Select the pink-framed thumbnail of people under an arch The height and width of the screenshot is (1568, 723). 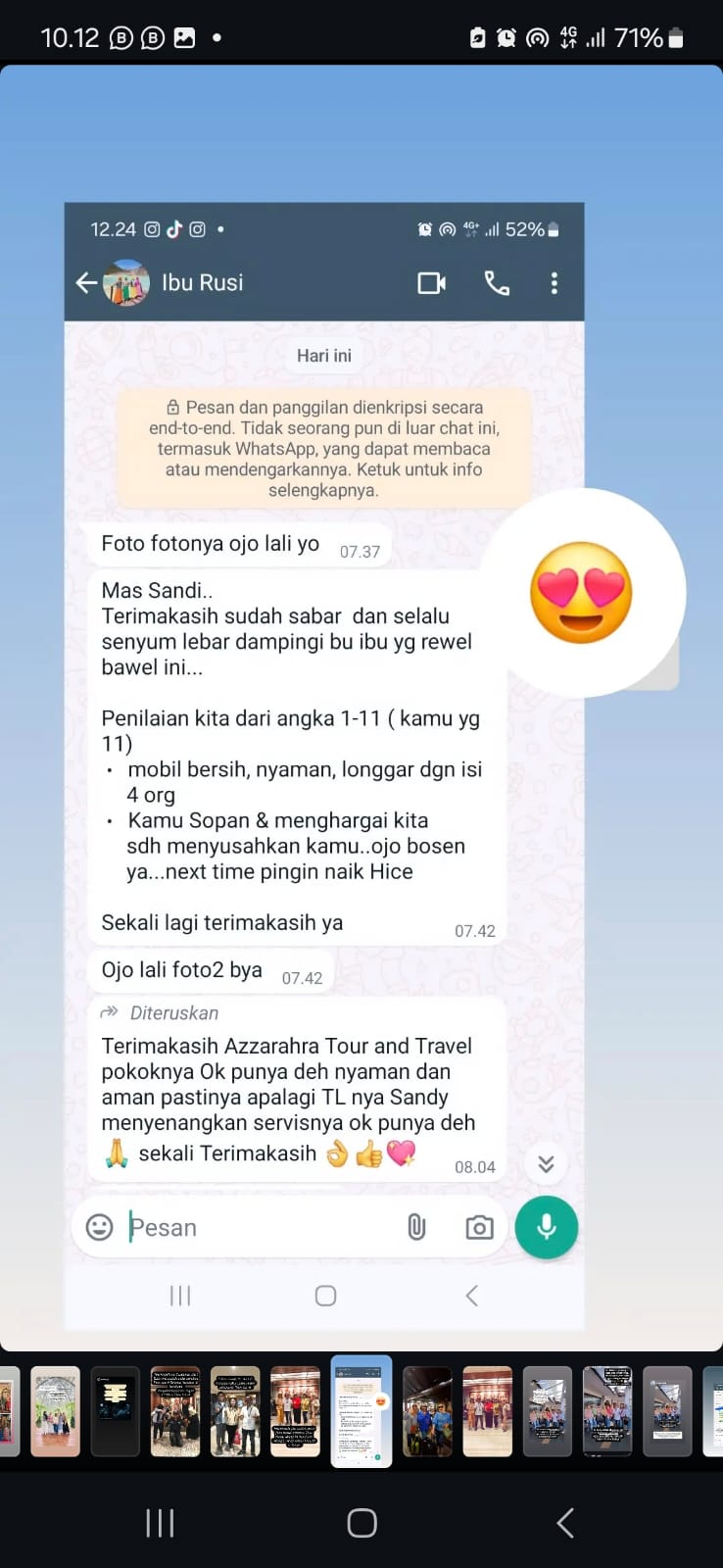(x=55, y=1411)
